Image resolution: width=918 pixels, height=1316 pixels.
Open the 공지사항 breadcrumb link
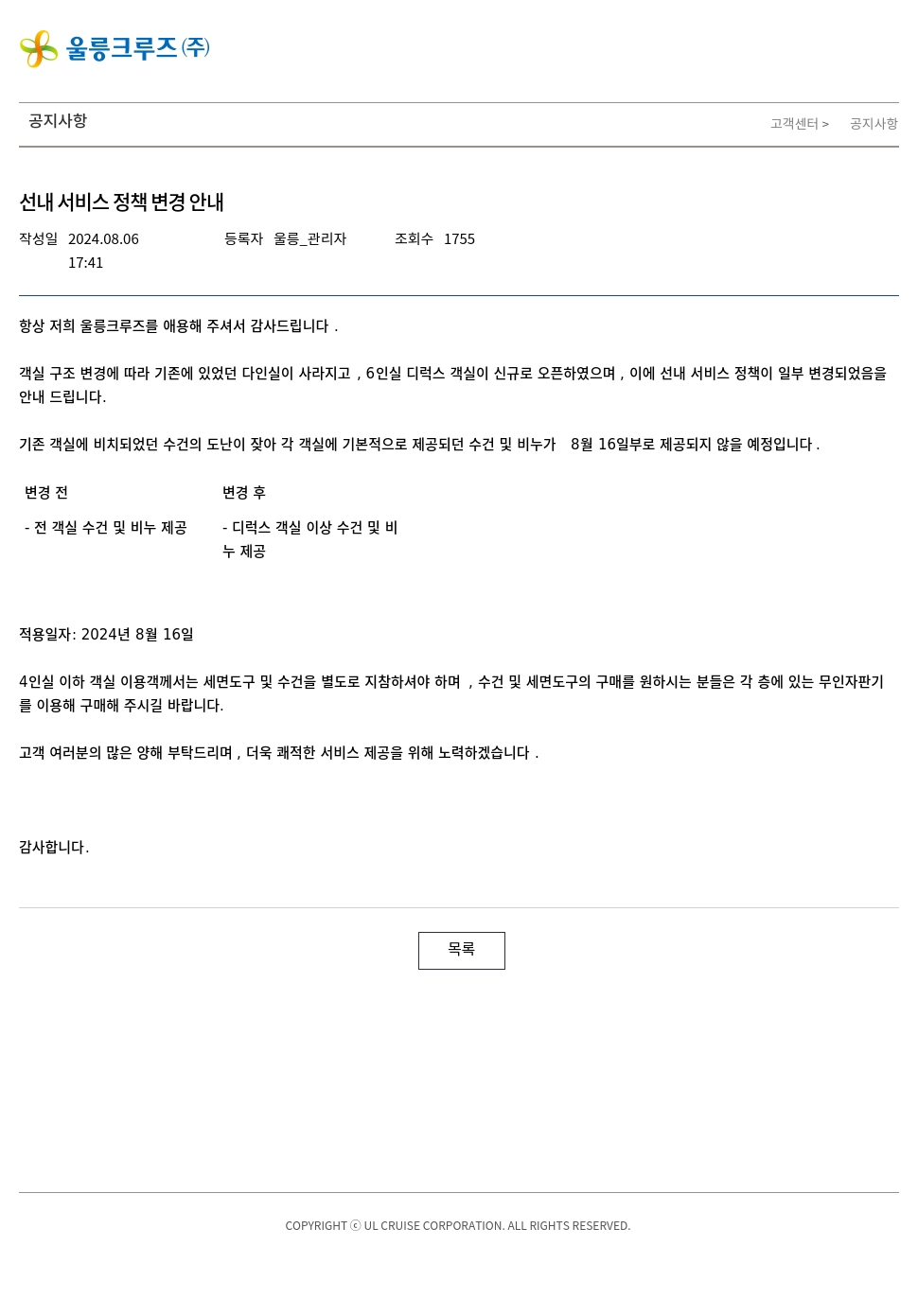(x=873, y=124)
